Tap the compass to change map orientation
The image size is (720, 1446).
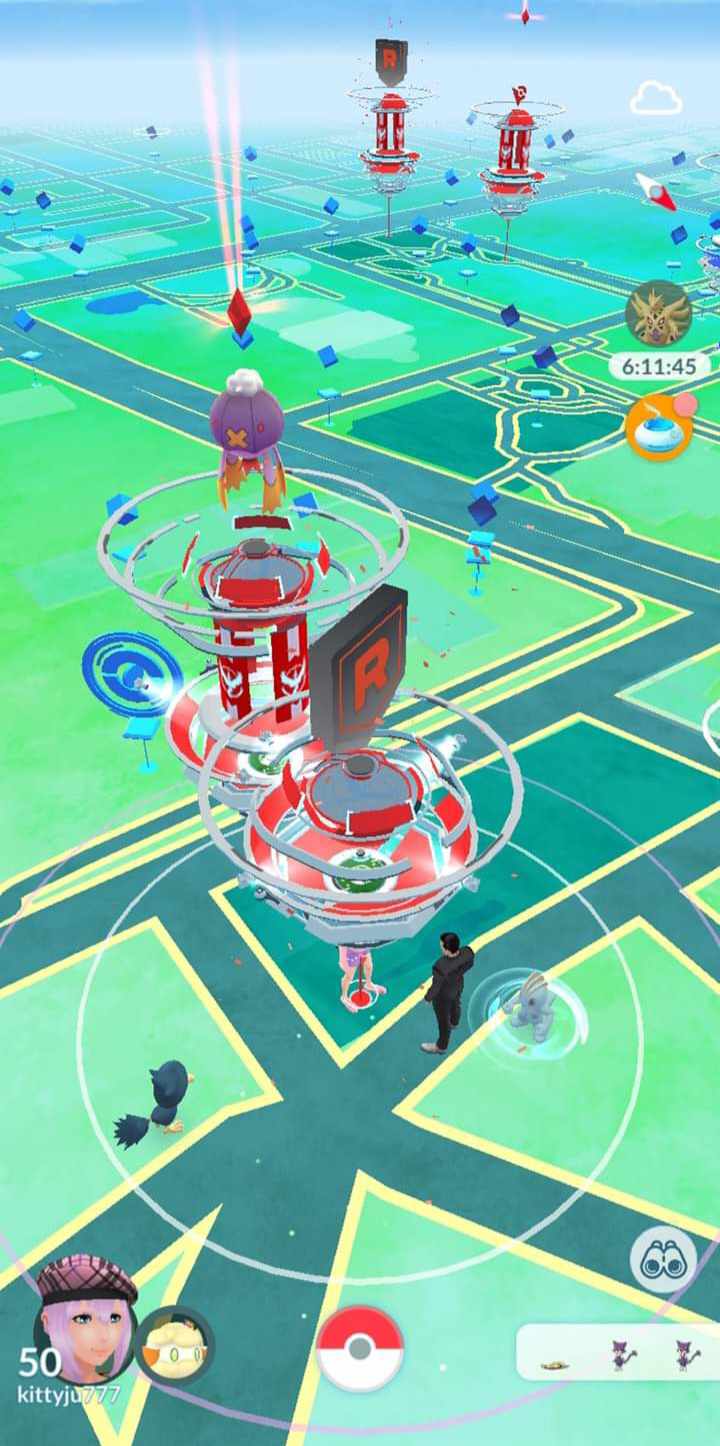[655, 191]
